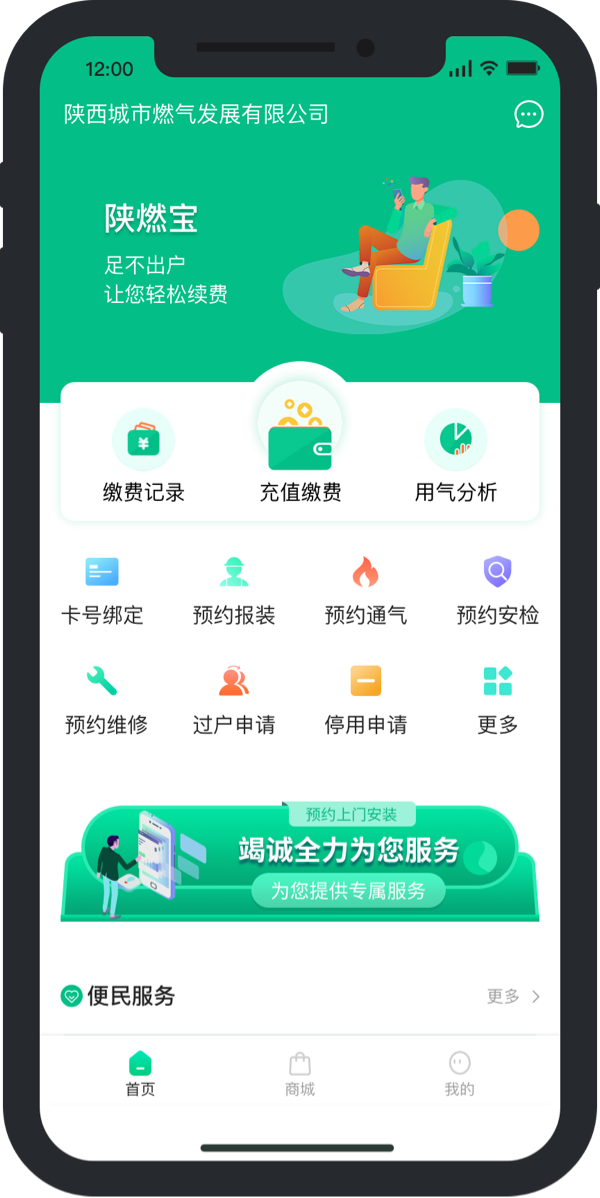Select 预约安检 safety inspection
The width and height of the screenshot is (600, 1198).
497,590
